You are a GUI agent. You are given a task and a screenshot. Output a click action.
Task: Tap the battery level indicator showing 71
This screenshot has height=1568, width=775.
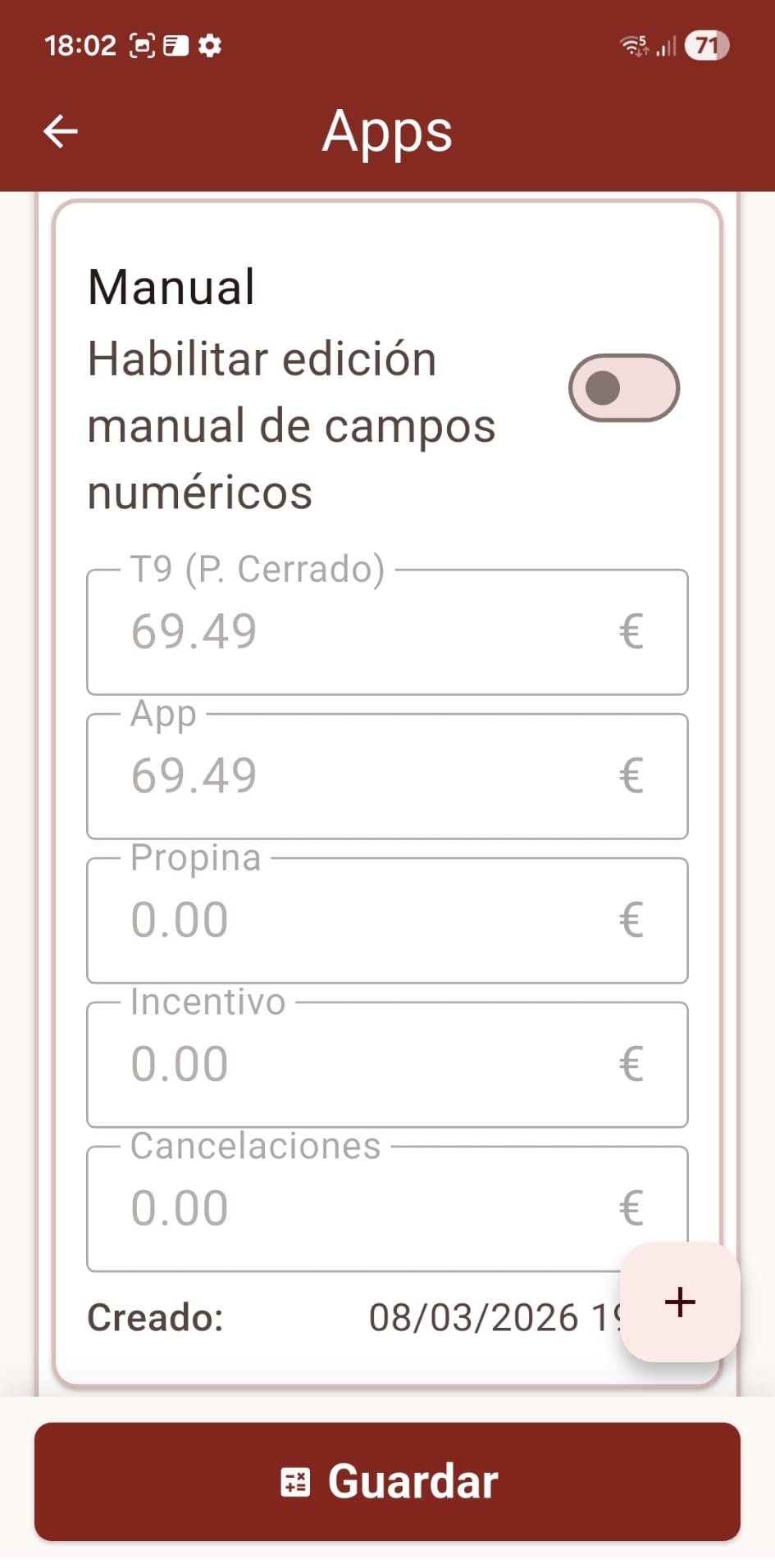tap(707, 45)
